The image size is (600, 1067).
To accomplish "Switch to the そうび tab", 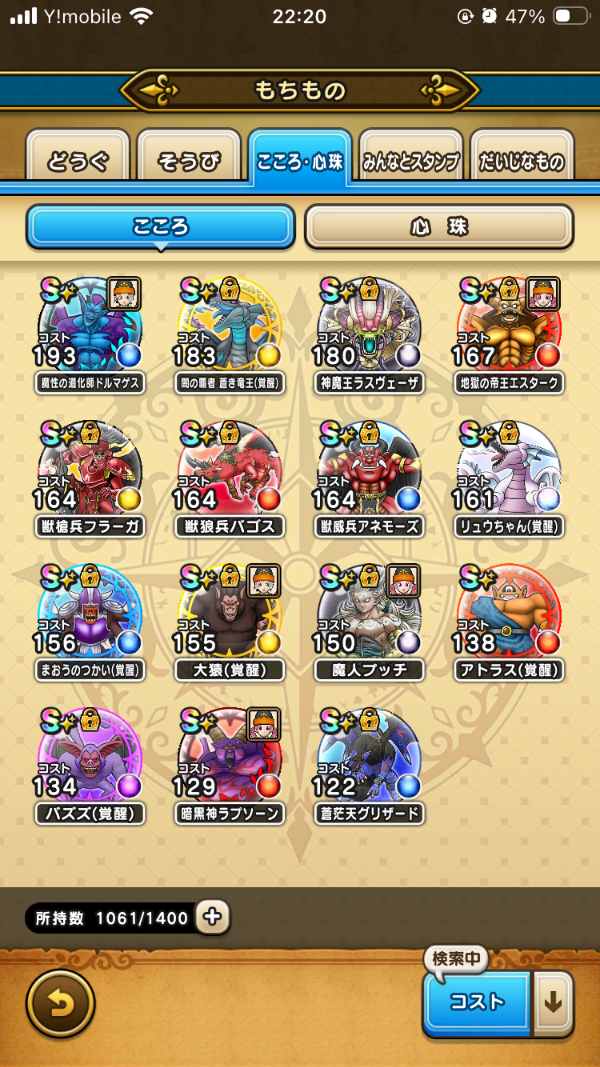I will [x=187, y=161].
